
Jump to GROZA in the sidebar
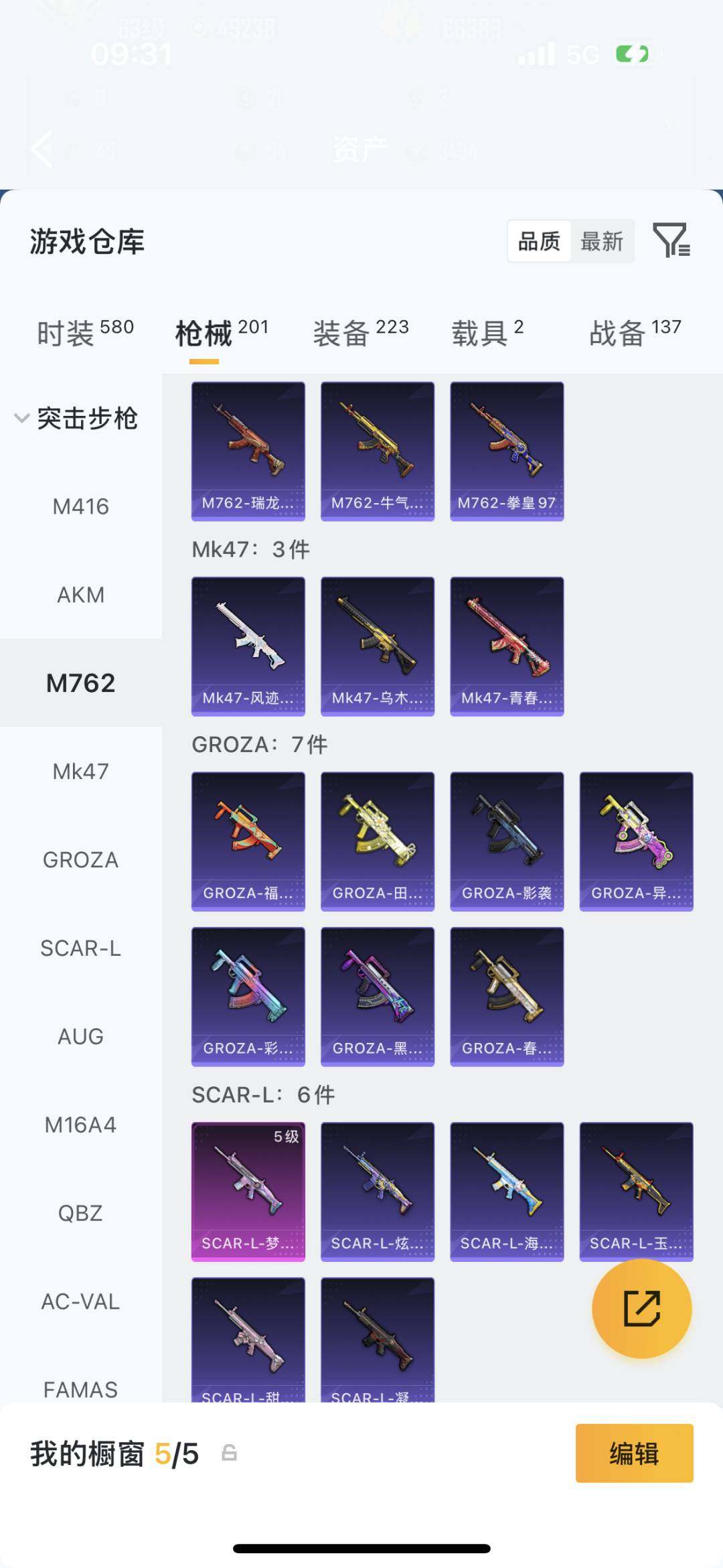tap(80, 860)
